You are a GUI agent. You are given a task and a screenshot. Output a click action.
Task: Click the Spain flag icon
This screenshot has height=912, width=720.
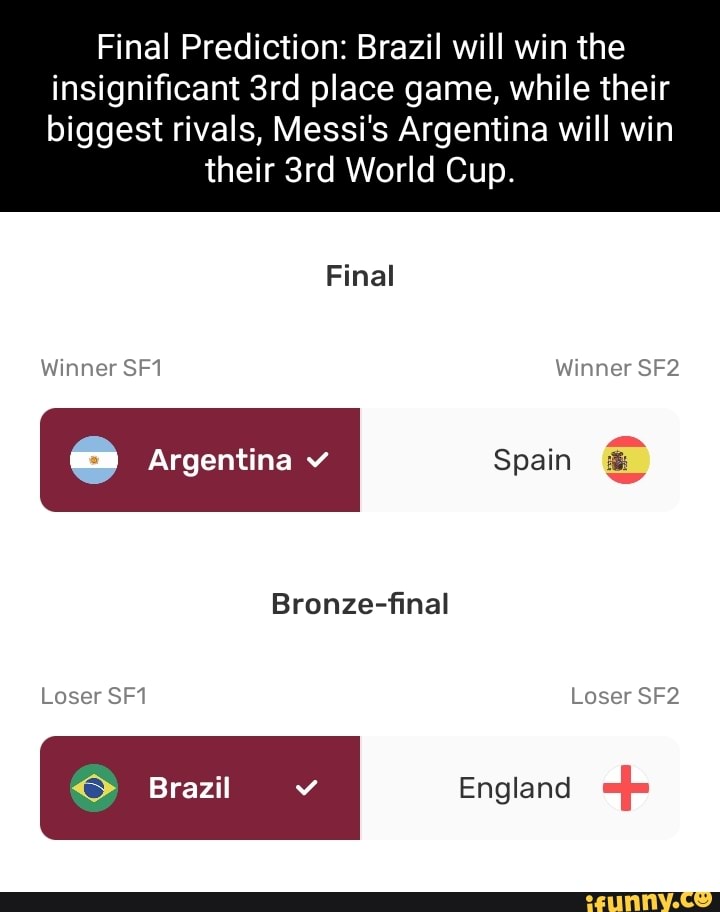[x=627, y=460]
